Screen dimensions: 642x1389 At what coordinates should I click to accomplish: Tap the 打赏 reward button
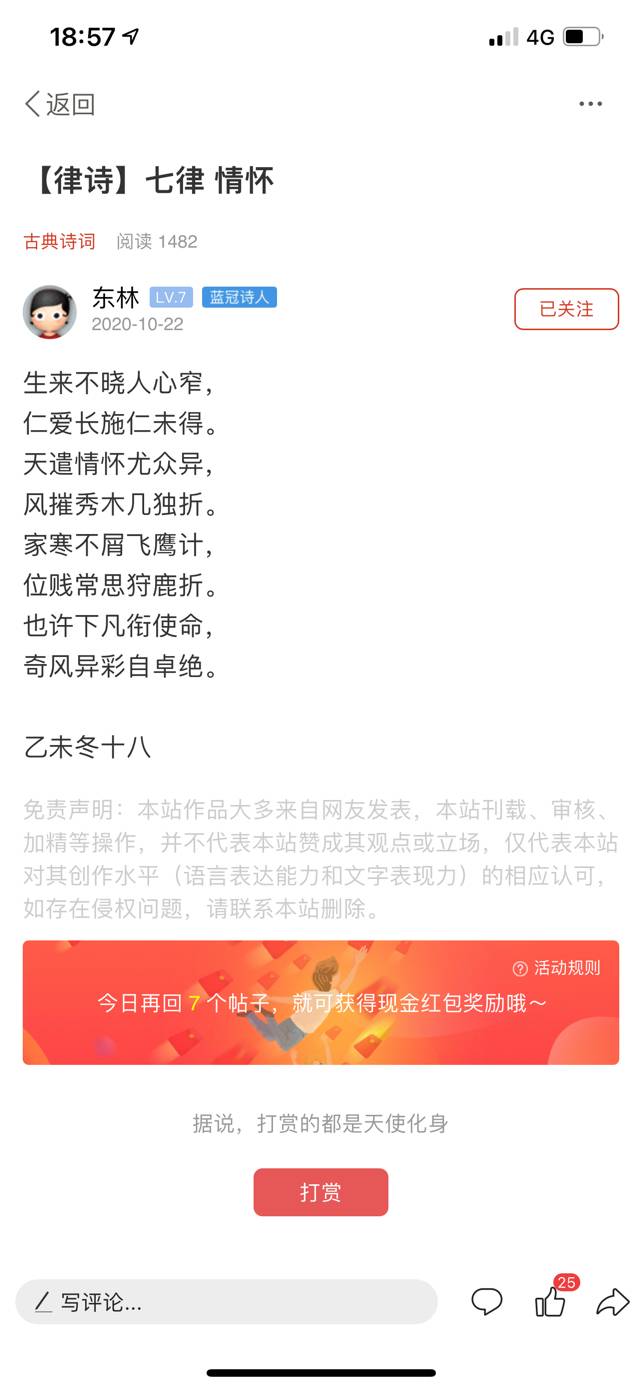321,1192
